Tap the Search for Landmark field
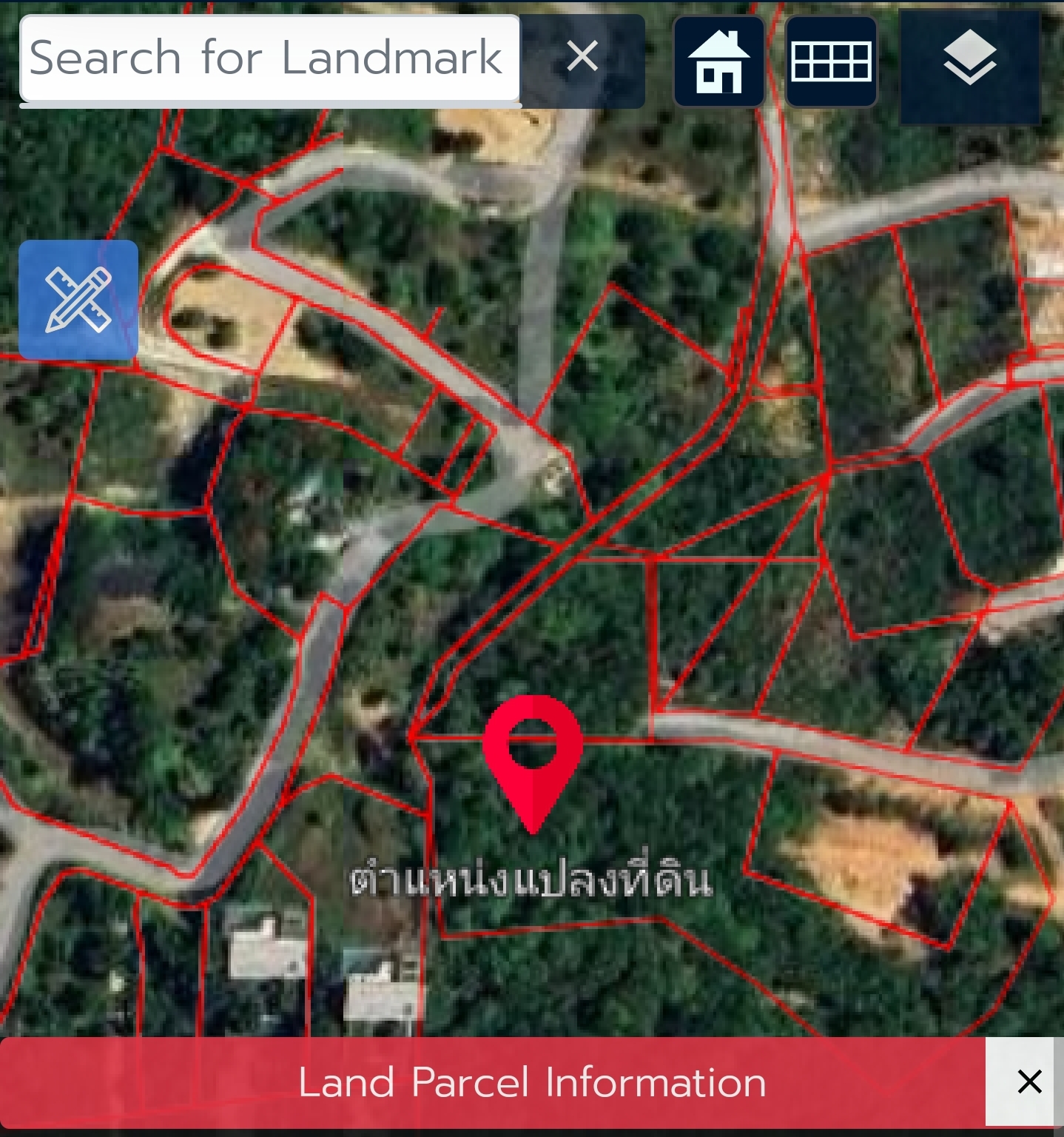The width and height of the screenshot is (1064, 1137). coord(270,58)
